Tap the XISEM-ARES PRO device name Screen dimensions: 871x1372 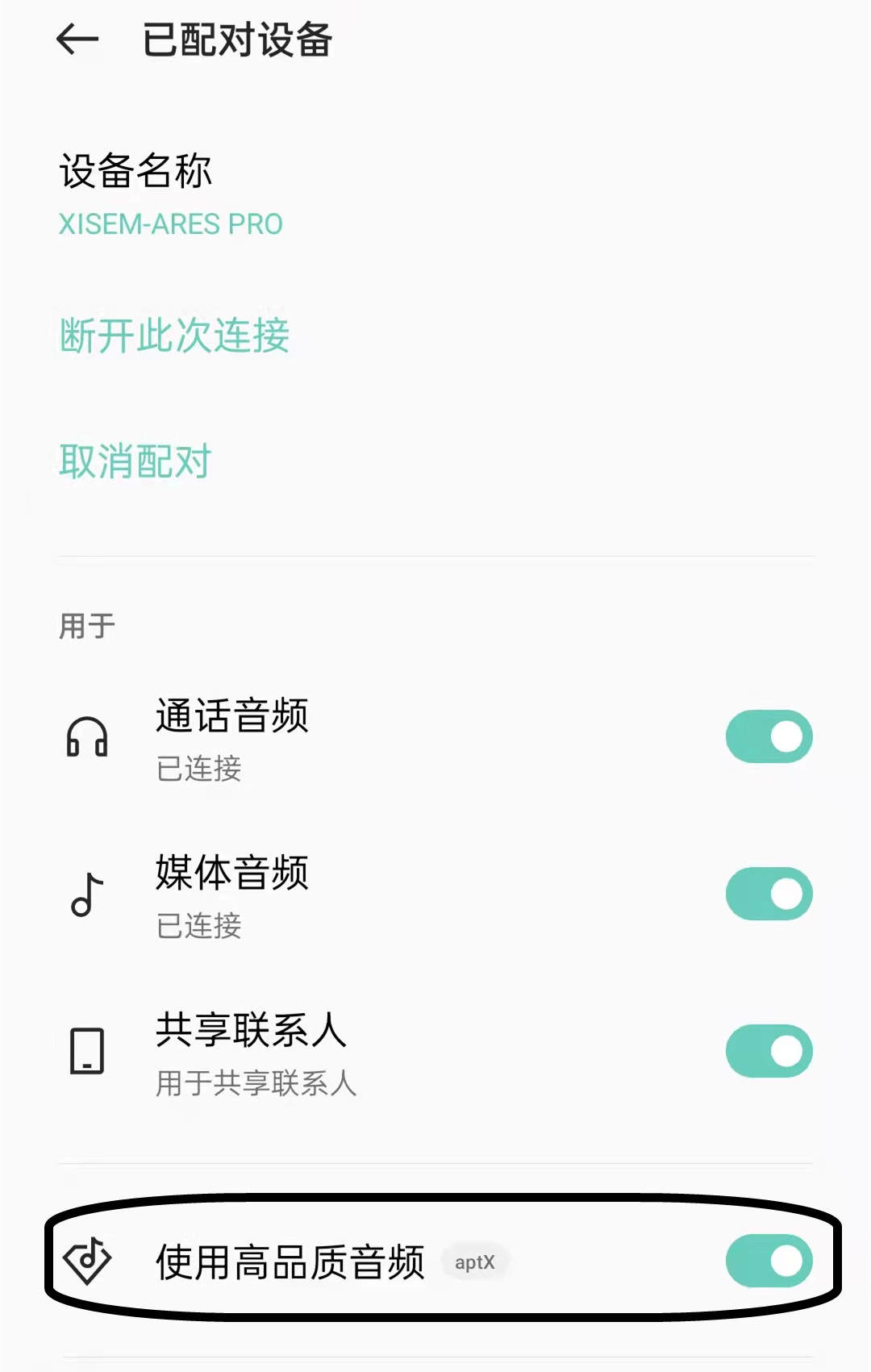tap(169, 224)
